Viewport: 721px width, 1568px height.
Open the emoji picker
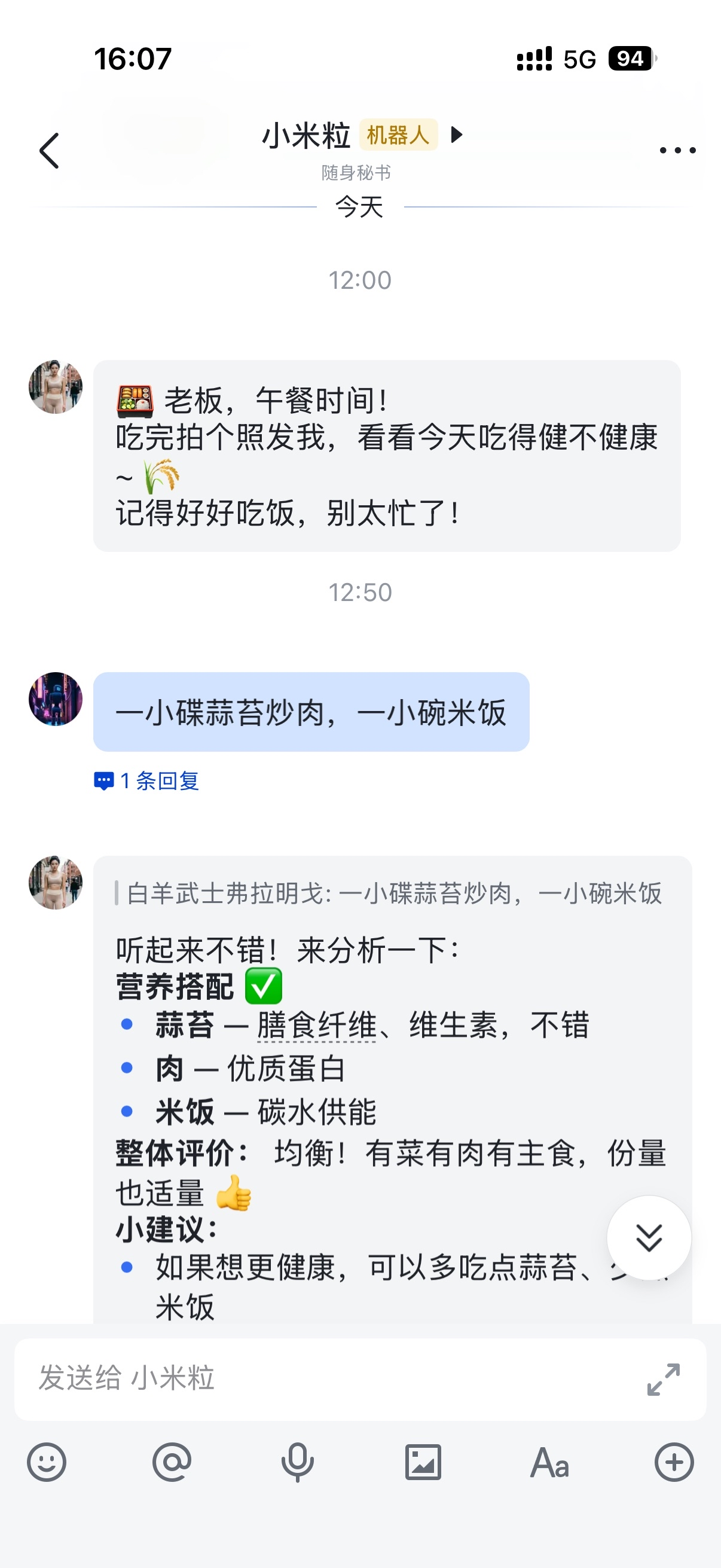coord(47,1462)
